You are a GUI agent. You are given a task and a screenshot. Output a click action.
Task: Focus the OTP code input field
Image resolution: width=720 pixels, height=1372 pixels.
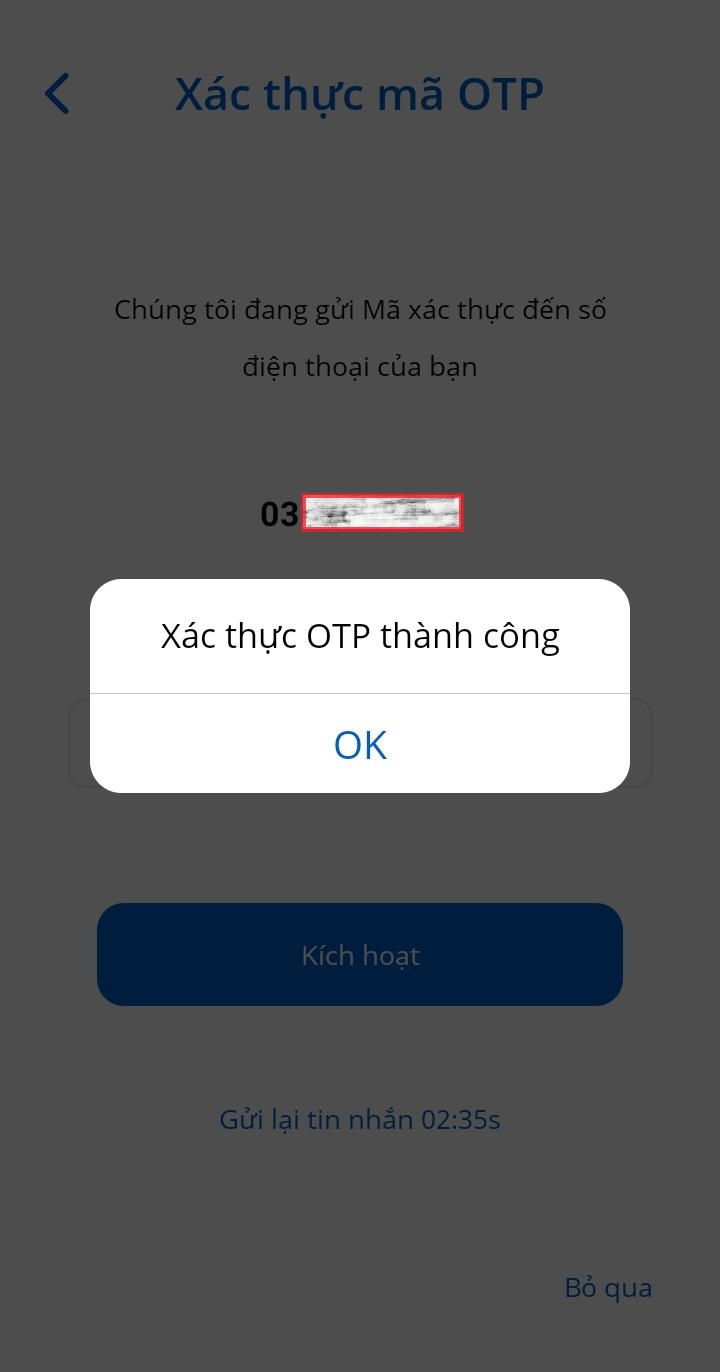tap(641, 742)
